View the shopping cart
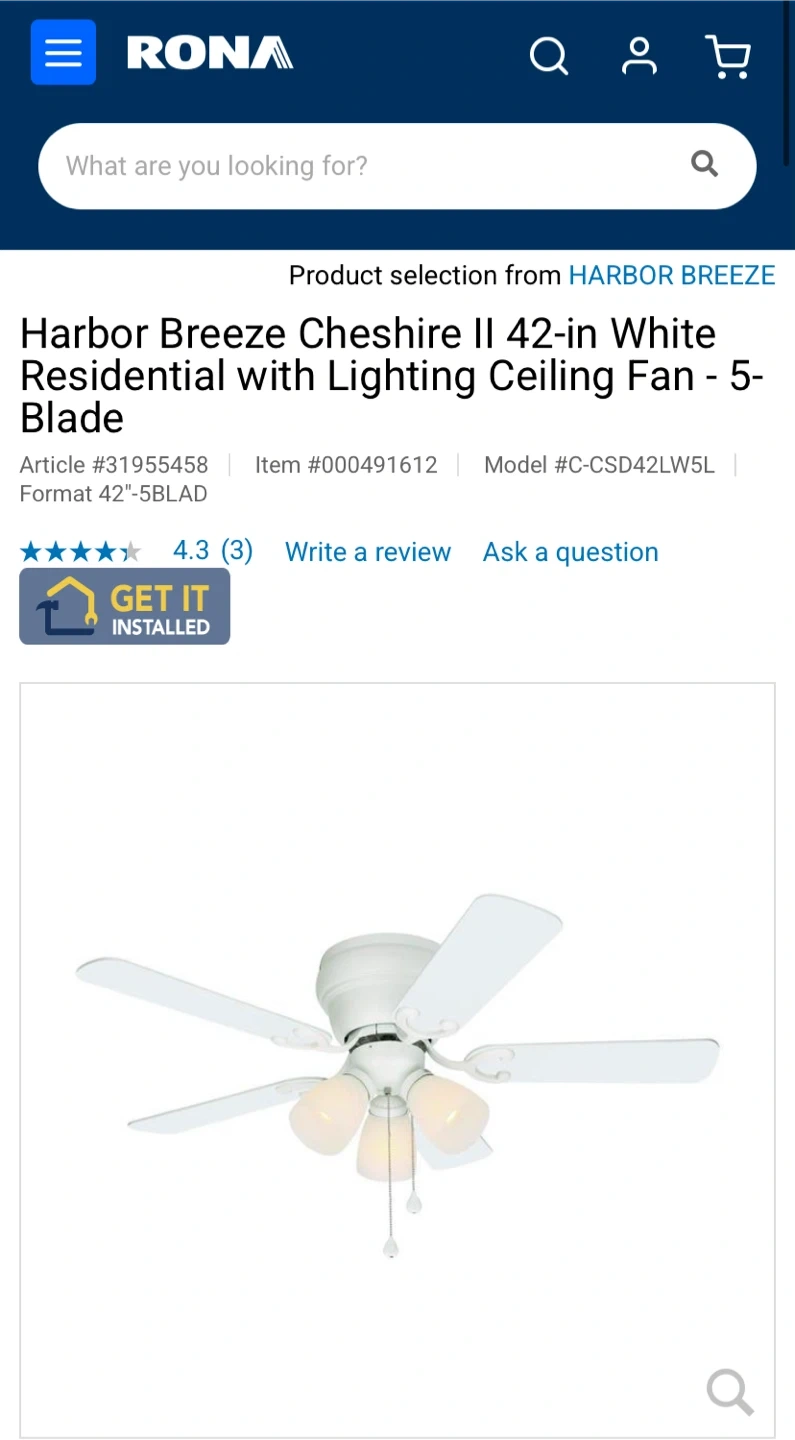This screenshot has width=795, height=1440. coord(728,56)
